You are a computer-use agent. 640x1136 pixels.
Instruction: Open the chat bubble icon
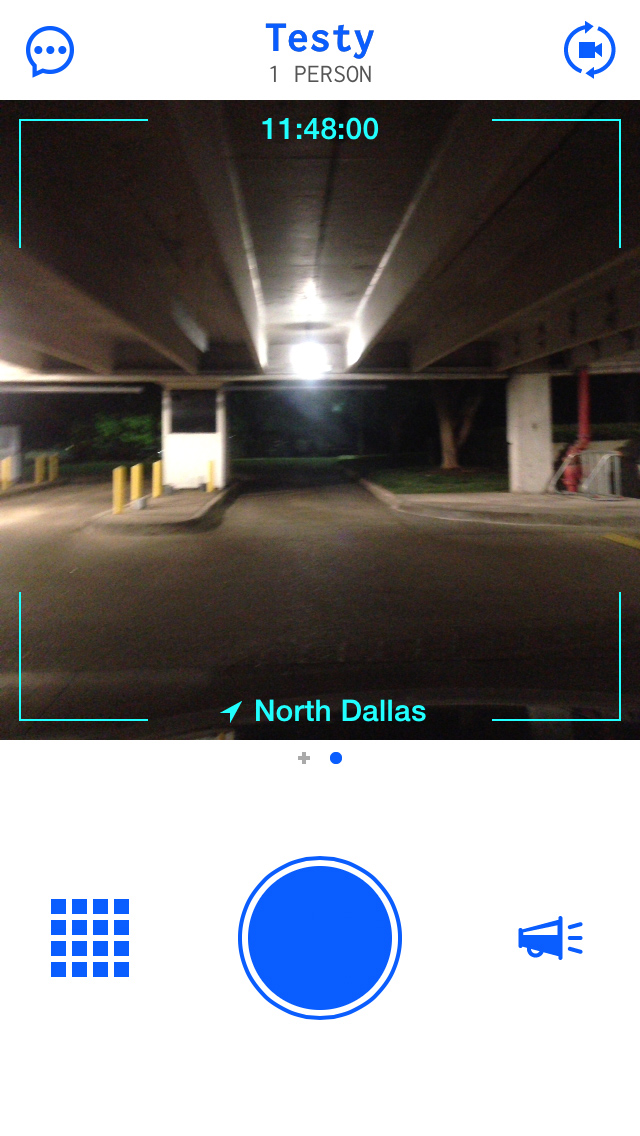coord(50,51)
